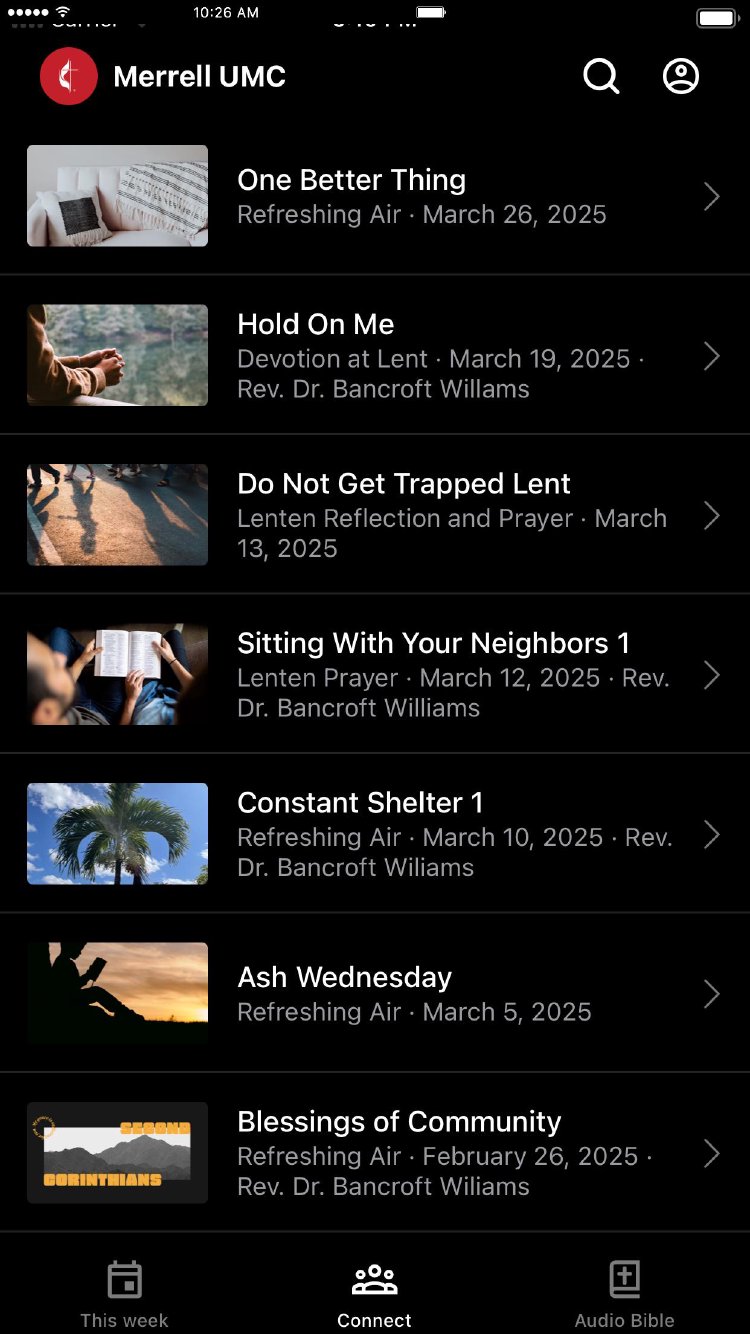The height and width of the screenshot is (1334, 750).
Task: Switch to the Audio Bible tab
Action: (624, 1294)
